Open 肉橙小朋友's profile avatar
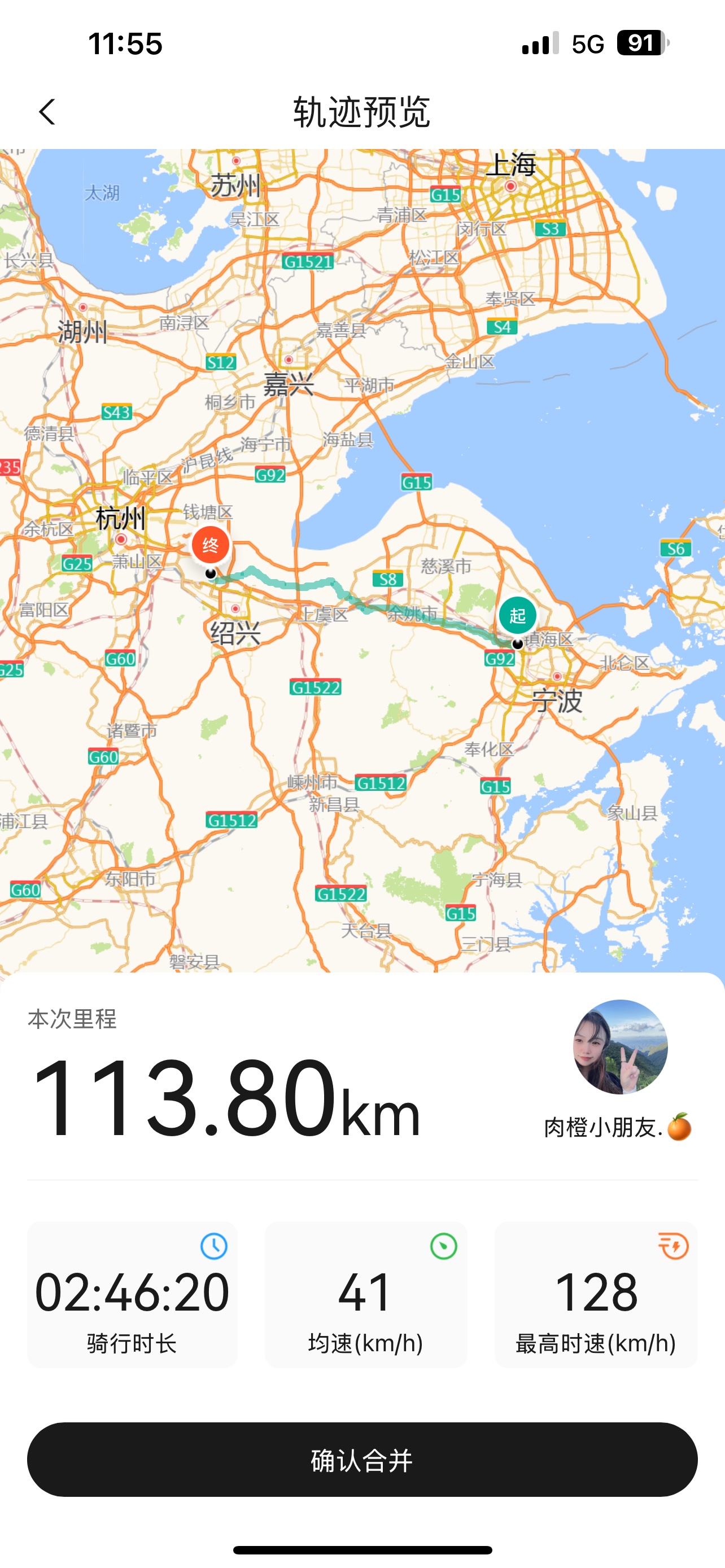The image size is (725, 1568). click(x=621, y=1046)
